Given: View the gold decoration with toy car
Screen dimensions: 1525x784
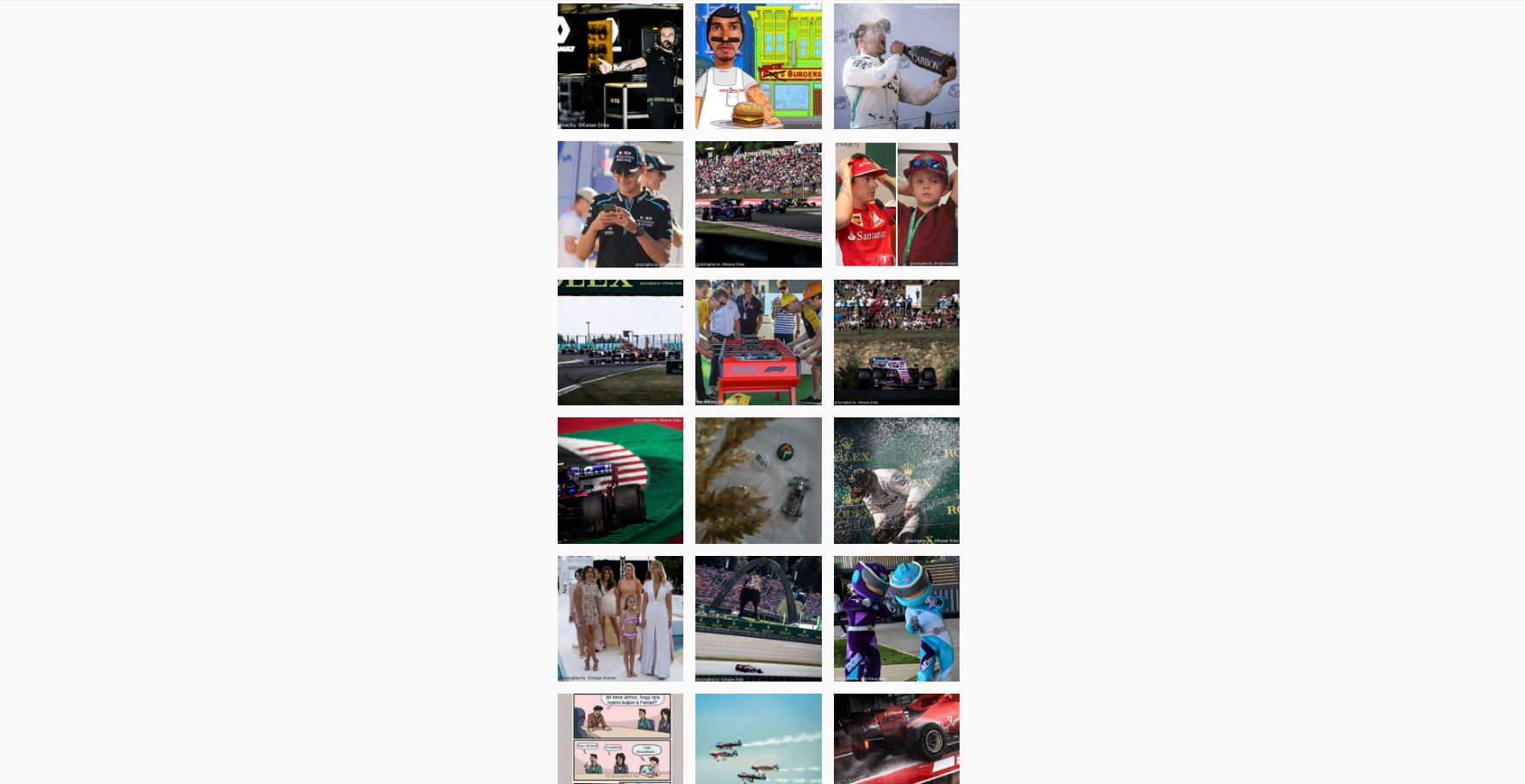Looking at the screenshot, I should [x=758, y=480].
